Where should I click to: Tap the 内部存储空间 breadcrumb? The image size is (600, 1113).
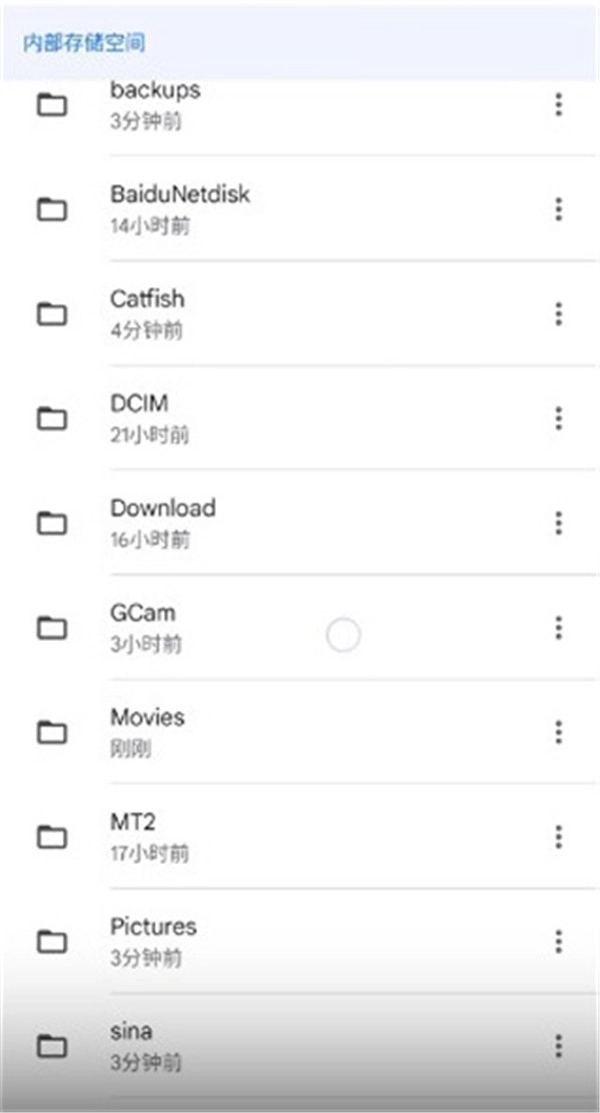[84, 43]
